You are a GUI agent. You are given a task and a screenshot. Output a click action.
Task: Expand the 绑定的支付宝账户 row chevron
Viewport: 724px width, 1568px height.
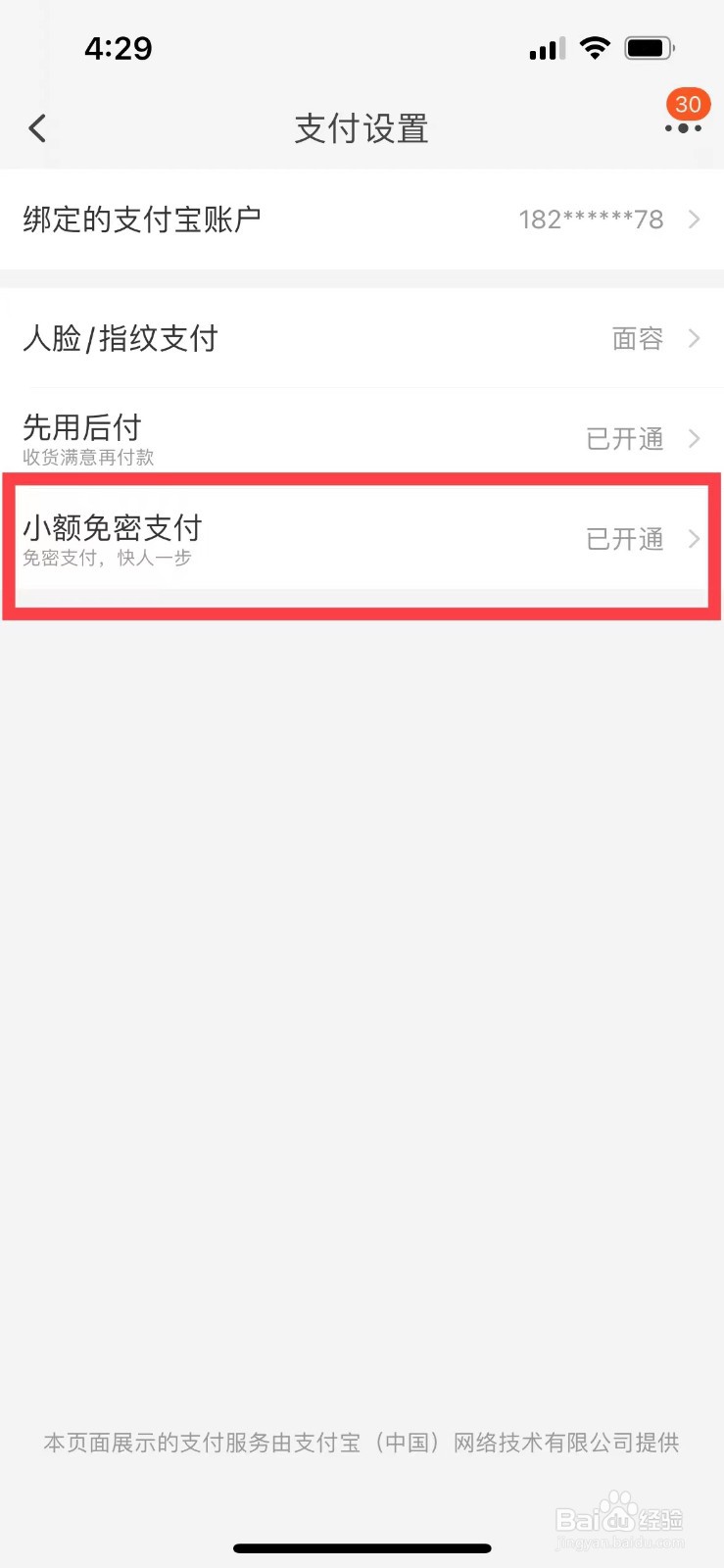click(695, 220)
